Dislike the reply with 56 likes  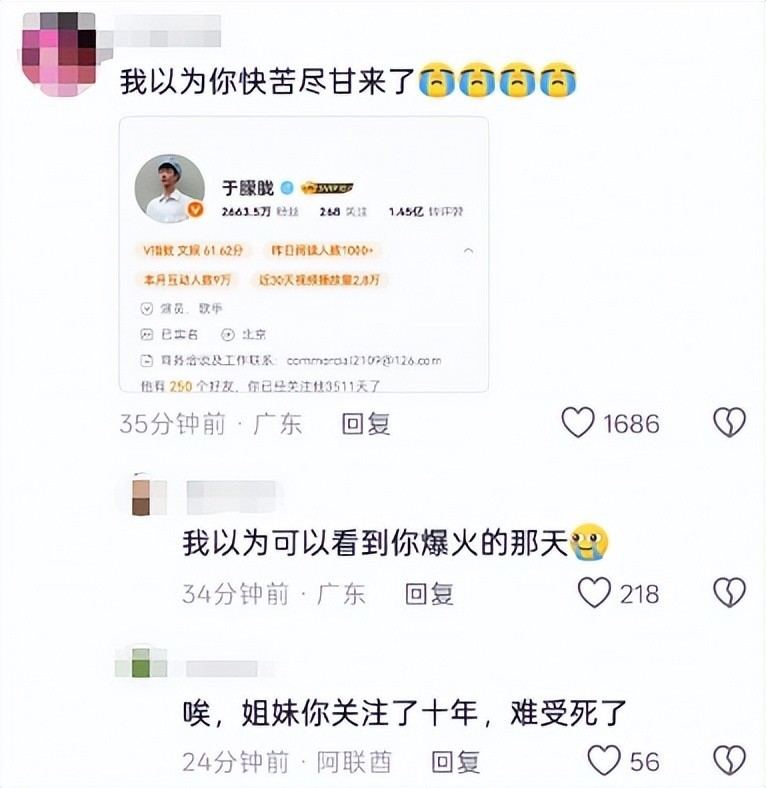(729, 761)
